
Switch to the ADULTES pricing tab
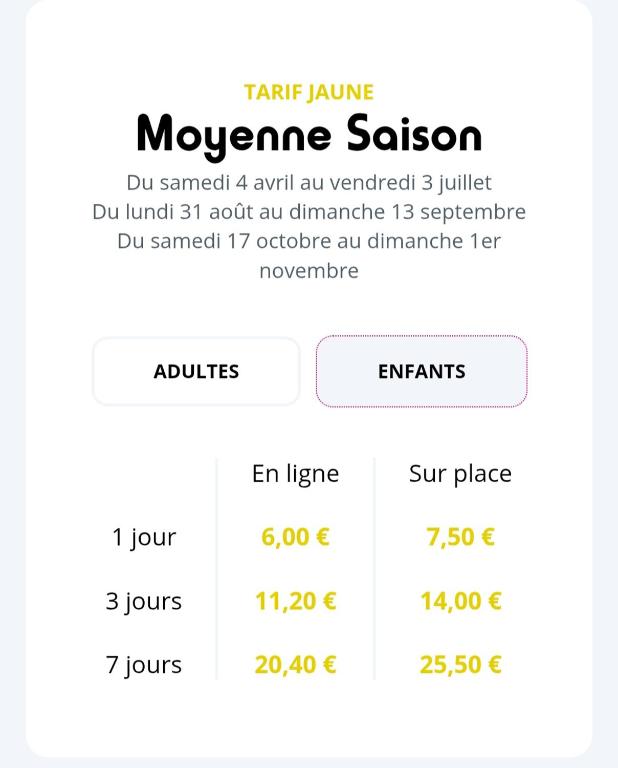[196, 371]
